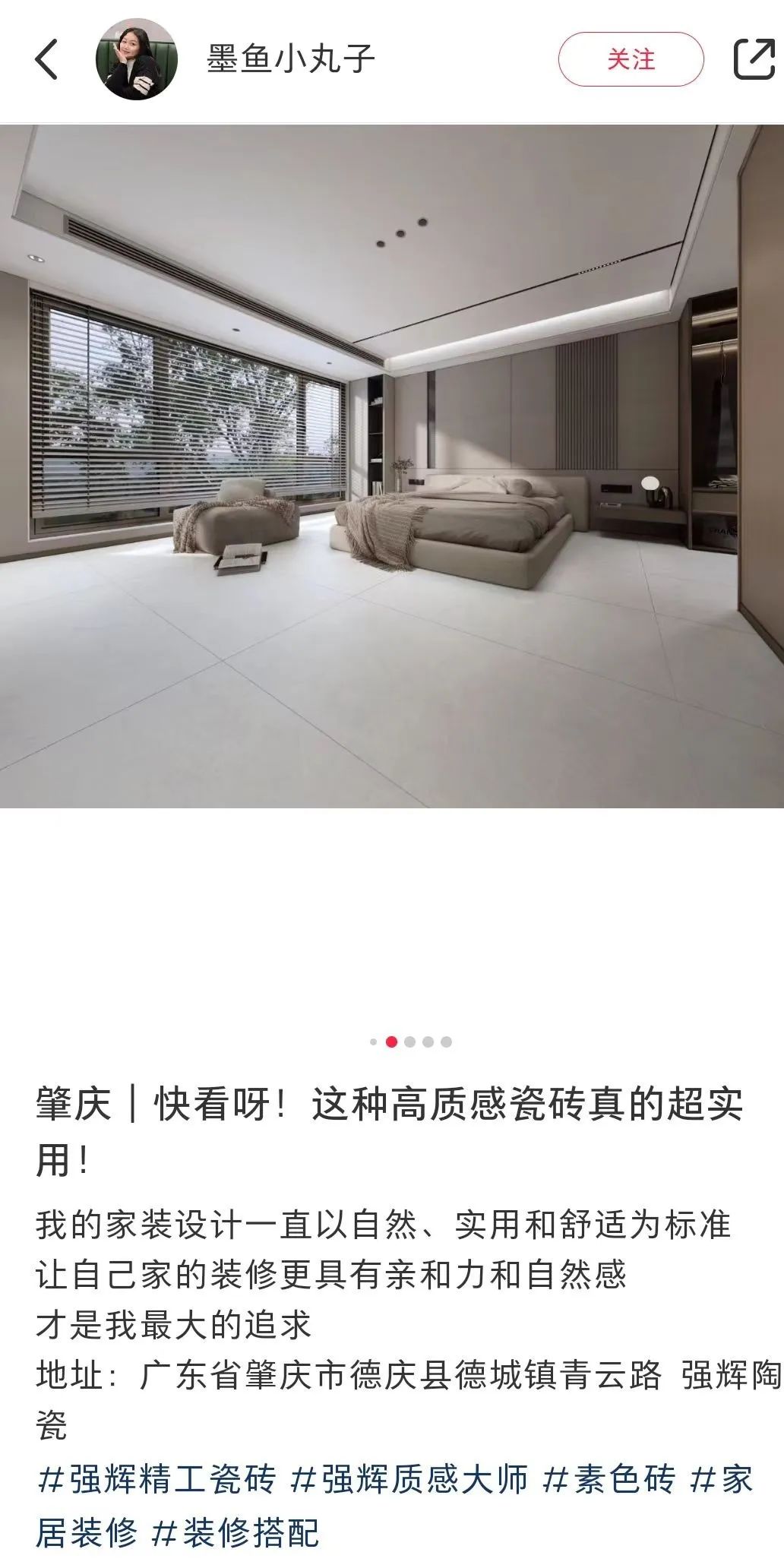The height and width of the screenshot is (1568, 784).
Task: Tap the active red carousel dot
Action: (392, 1042)
